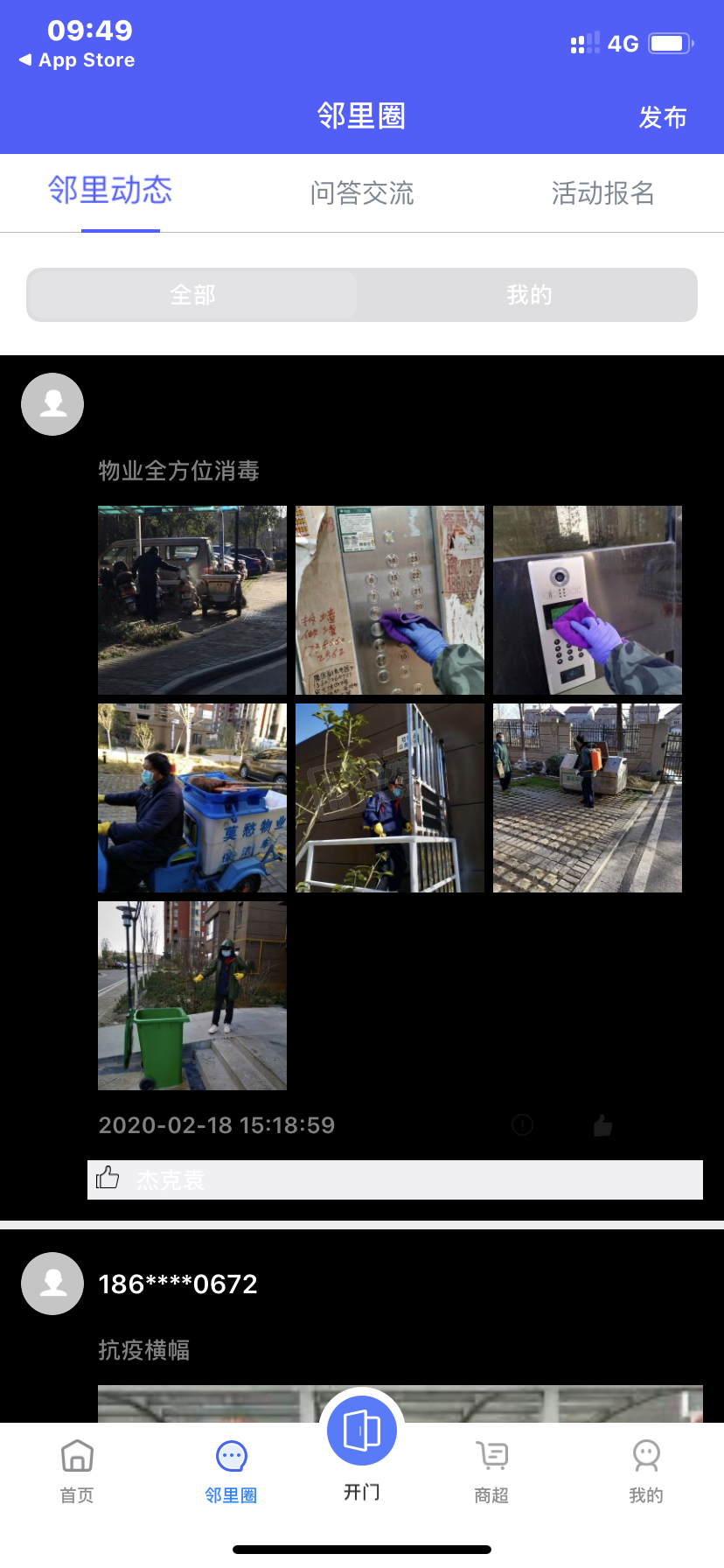Select the 邻里动态 tab

click(110, 191)
